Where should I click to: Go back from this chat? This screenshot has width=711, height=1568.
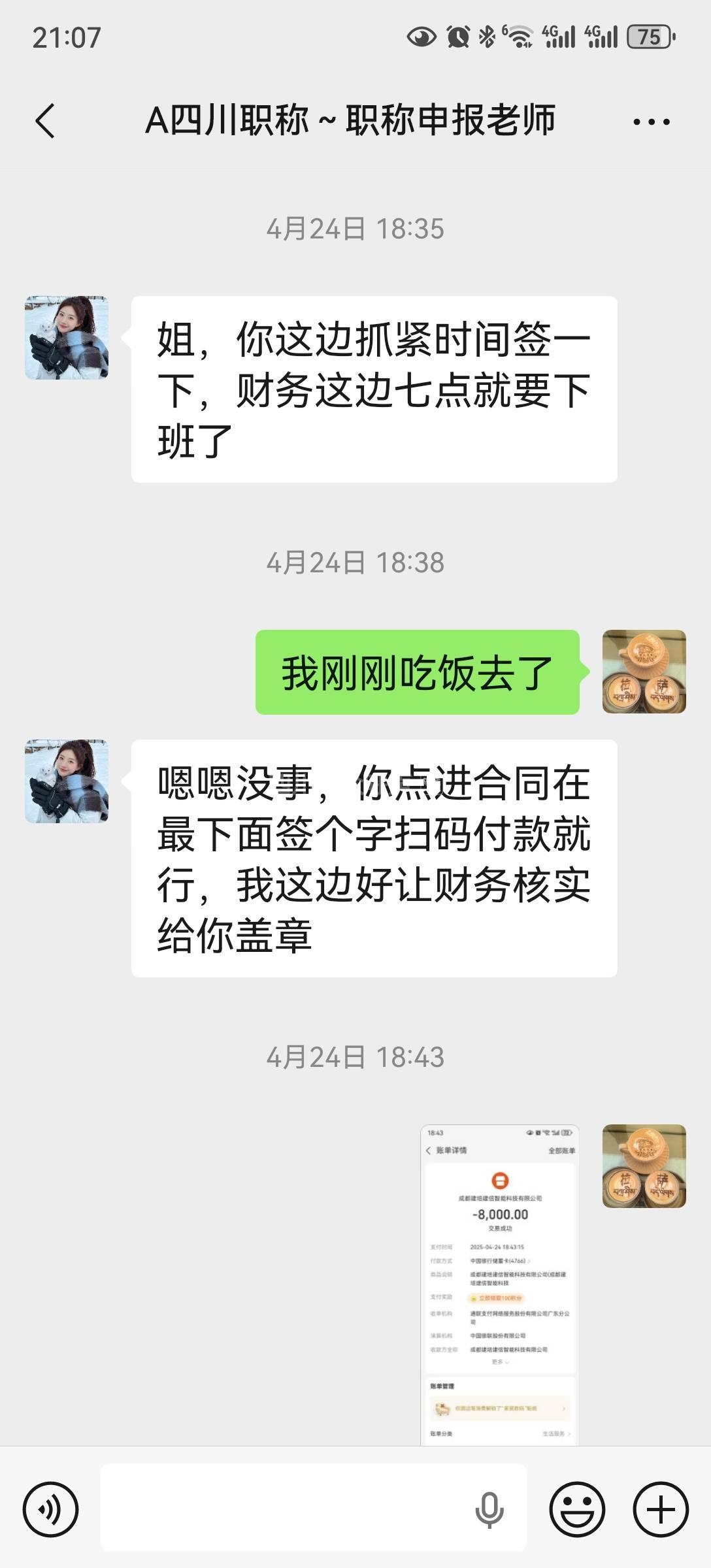pyautogui.click(x=44, y=121)
